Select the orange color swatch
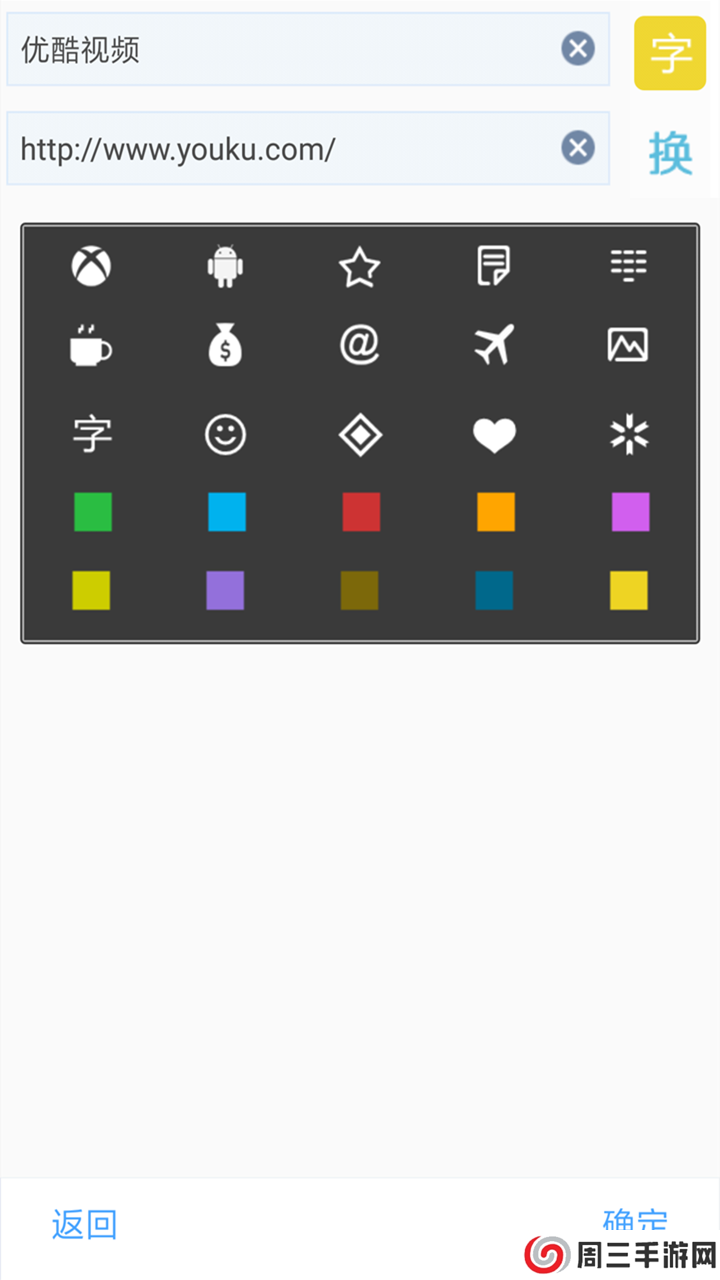The image size is (720, 1280). pos(496,512)
